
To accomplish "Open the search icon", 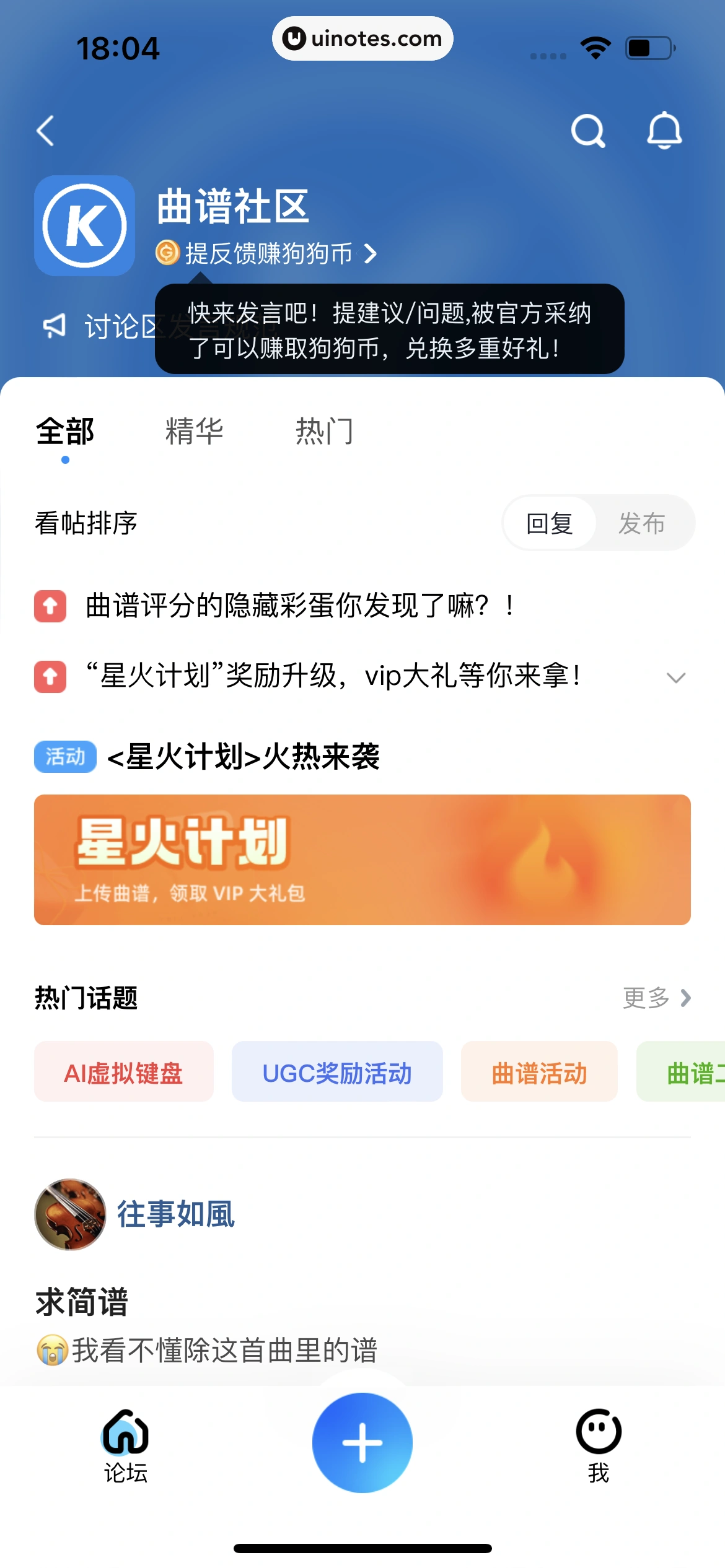I will point(587,131).
